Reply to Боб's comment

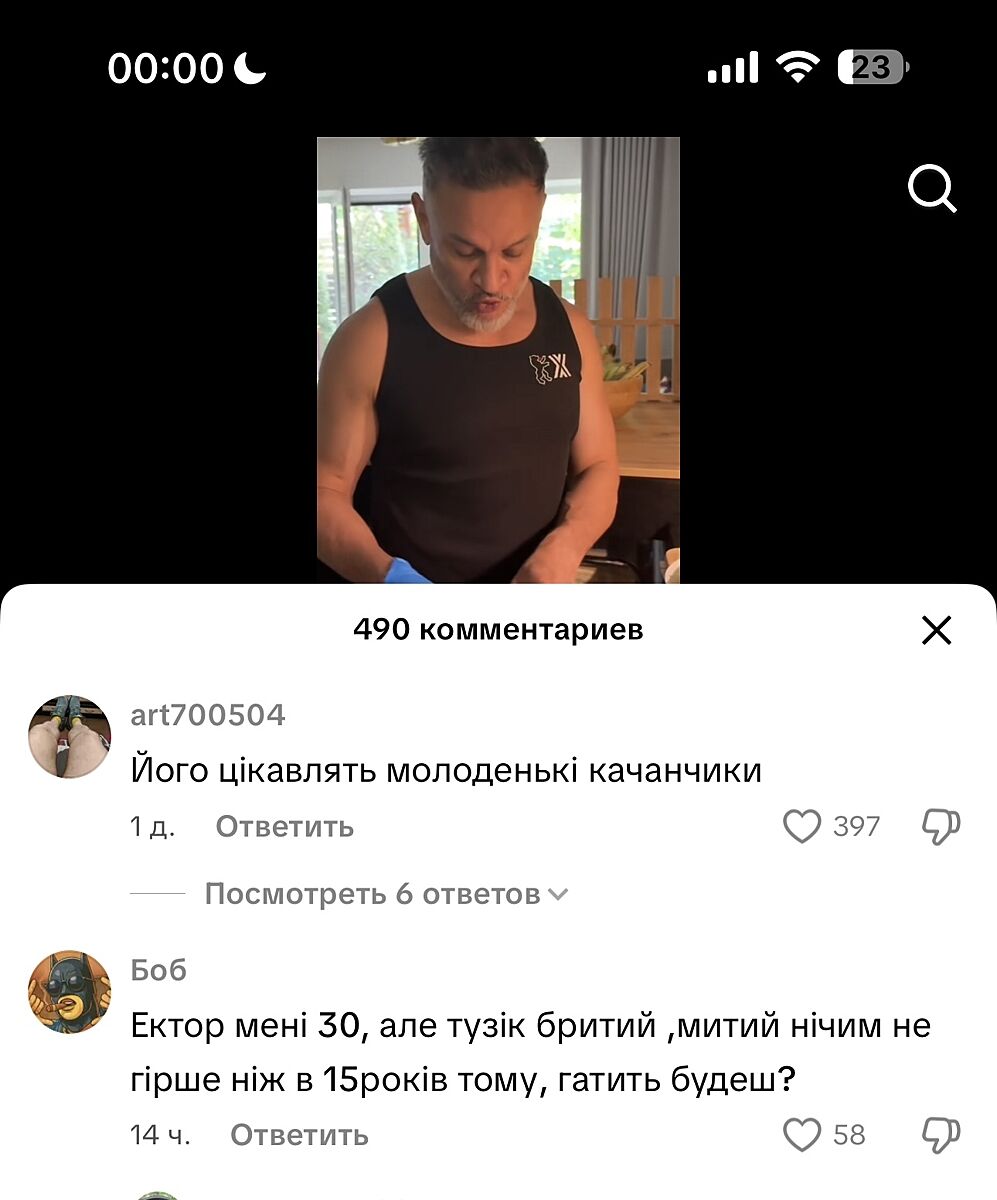pyautogui.click(x=299, y=1135)
